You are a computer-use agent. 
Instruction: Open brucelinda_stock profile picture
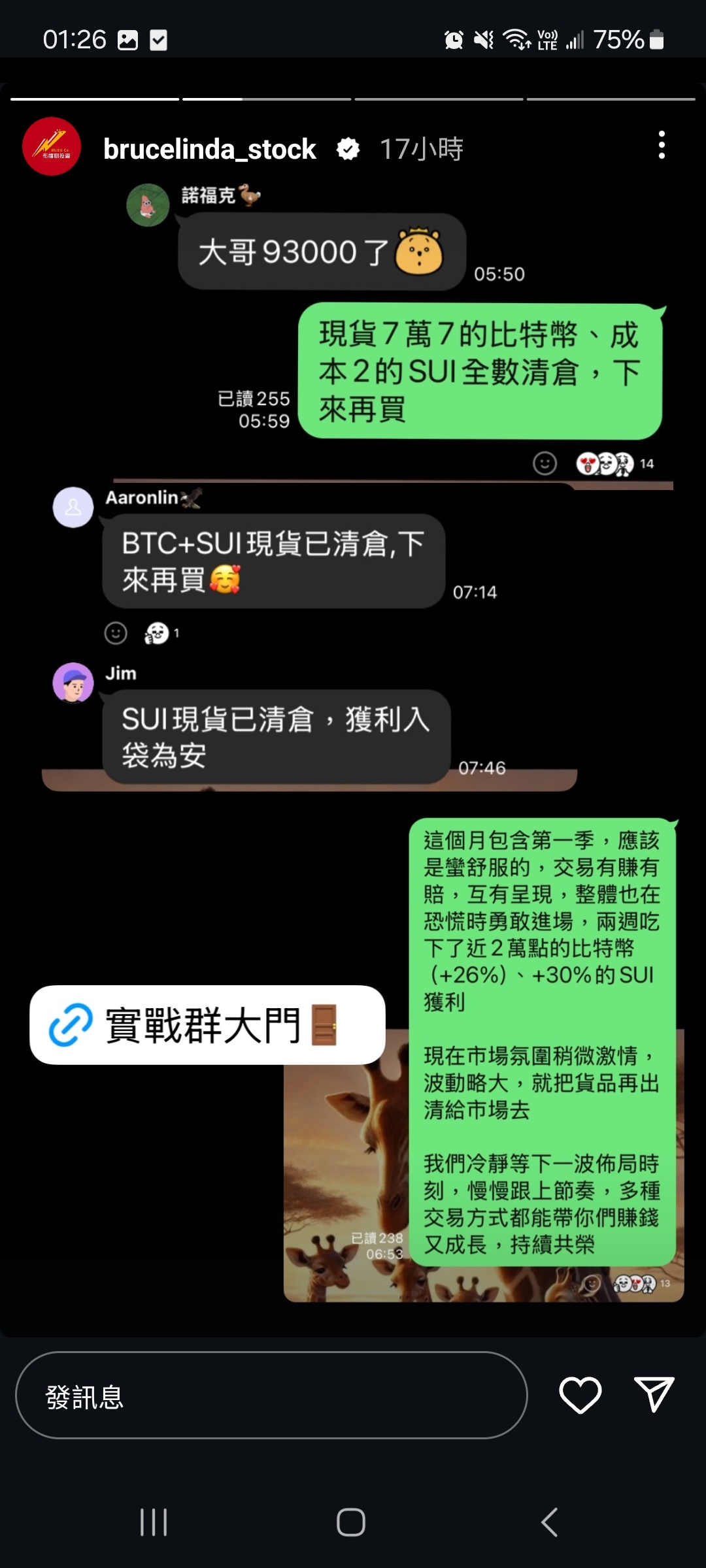click(52, 146)
